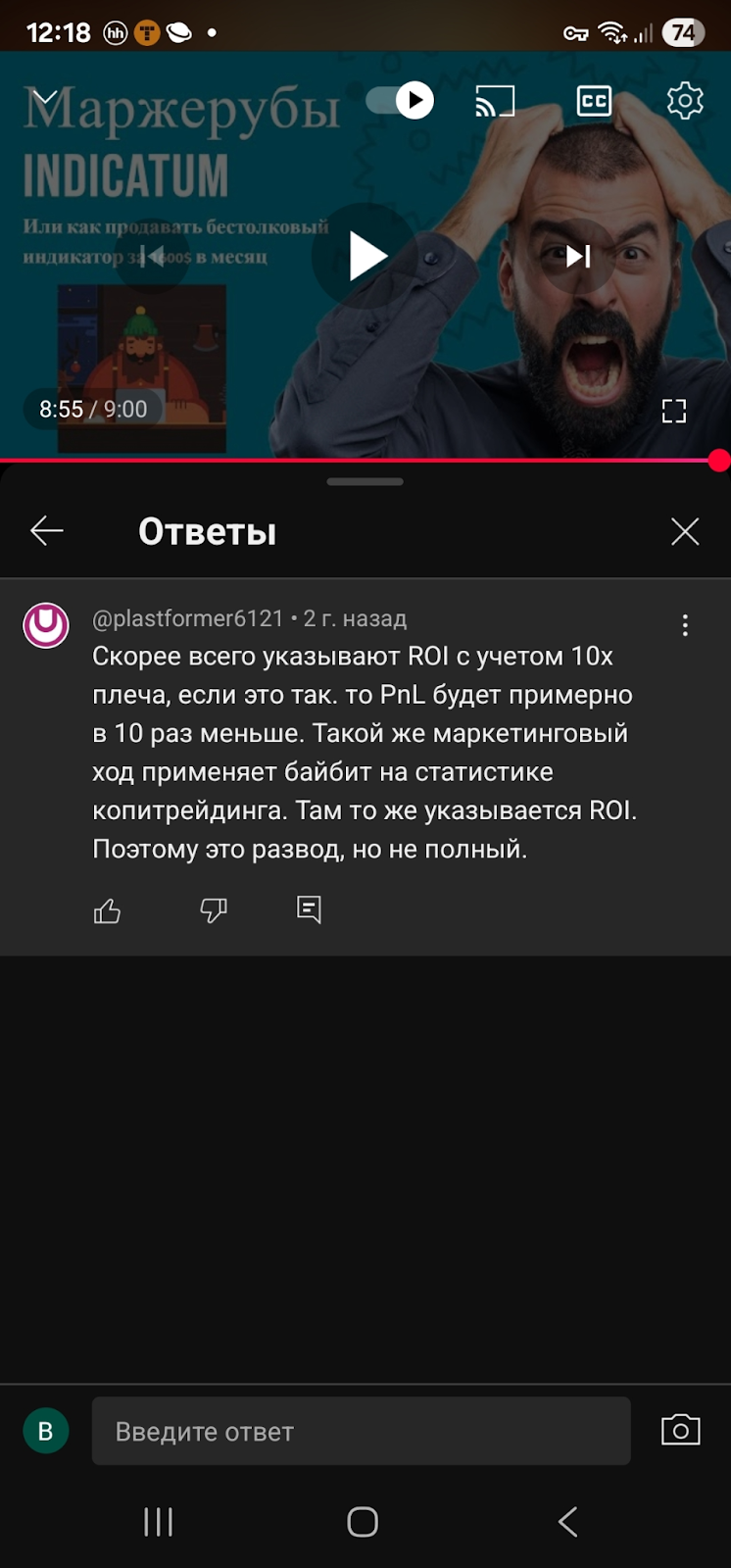The height and width of the screenshot is (1568, 731).
Task: Cast video to a device
Action: point(495,101)
